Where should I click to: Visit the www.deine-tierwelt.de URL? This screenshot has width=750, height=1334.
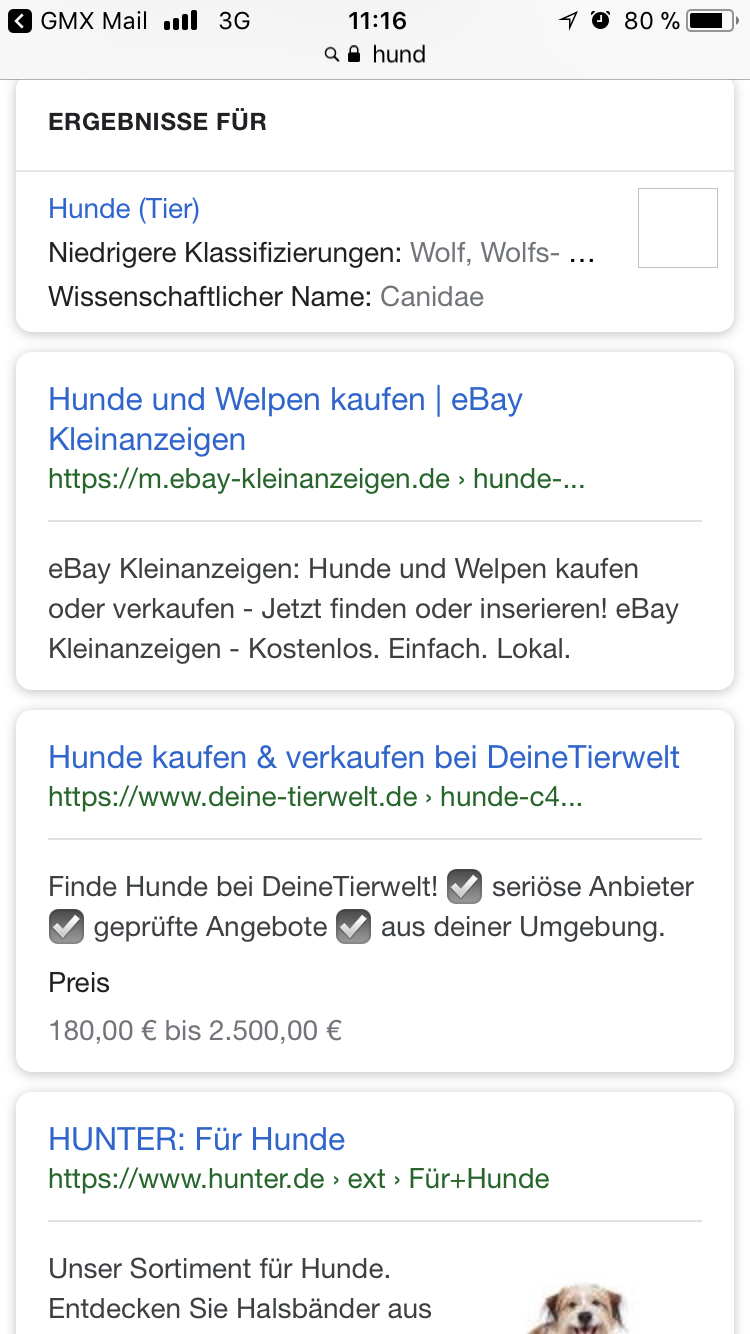314,797
